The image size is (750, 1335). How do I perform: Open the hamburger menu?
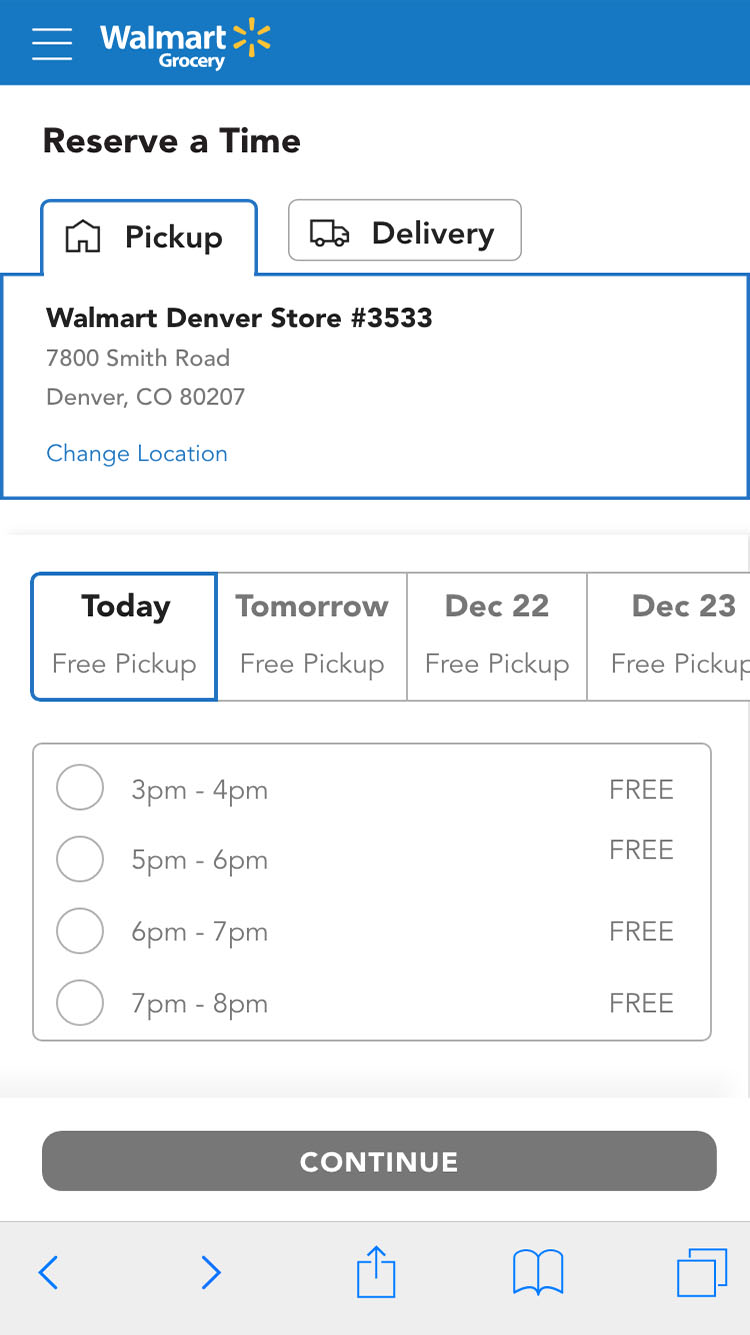(52, 43)
